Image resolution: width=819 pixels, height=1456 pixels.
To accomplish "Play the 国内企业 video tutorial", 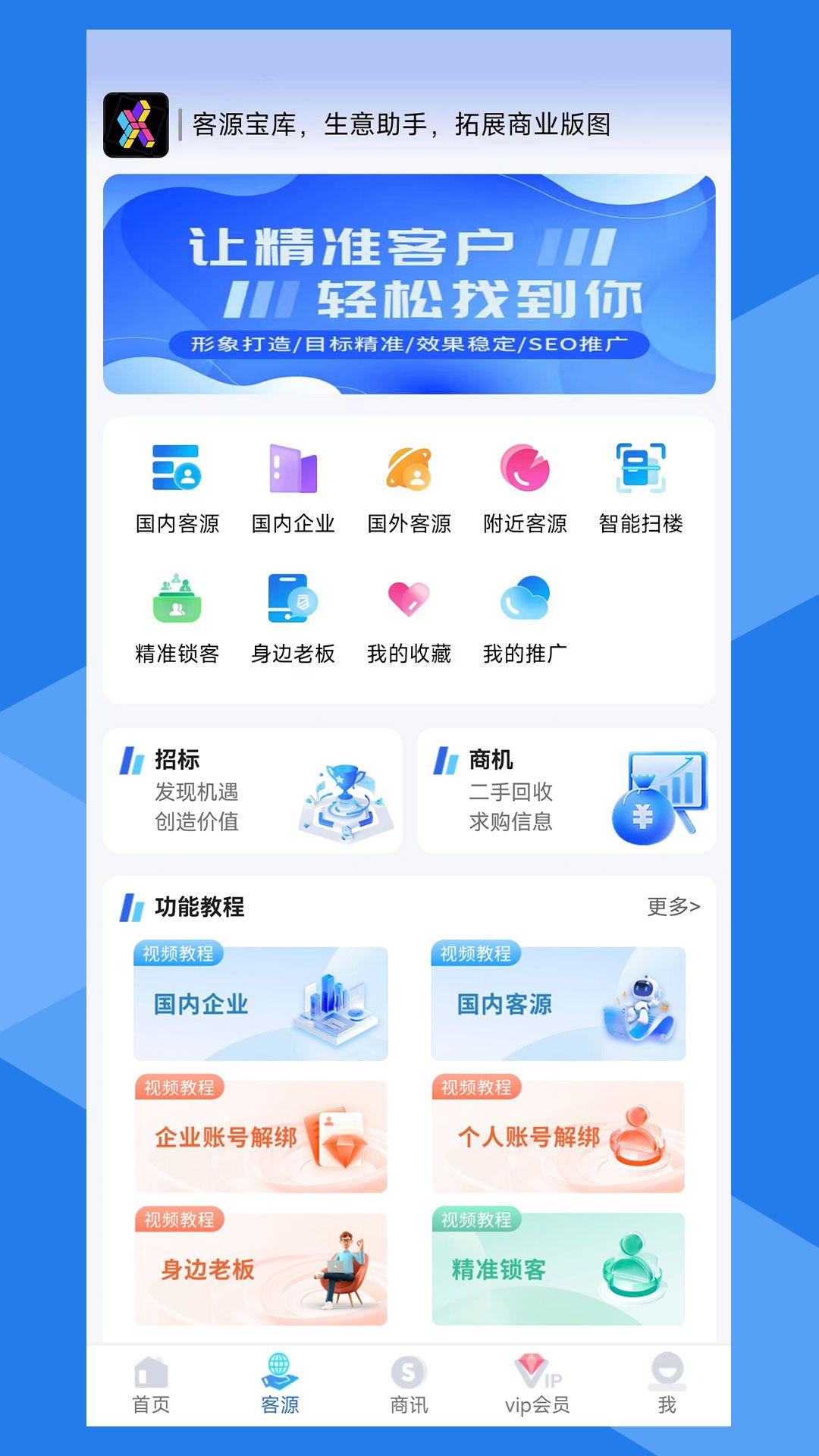I will [x=260, y=1003].
